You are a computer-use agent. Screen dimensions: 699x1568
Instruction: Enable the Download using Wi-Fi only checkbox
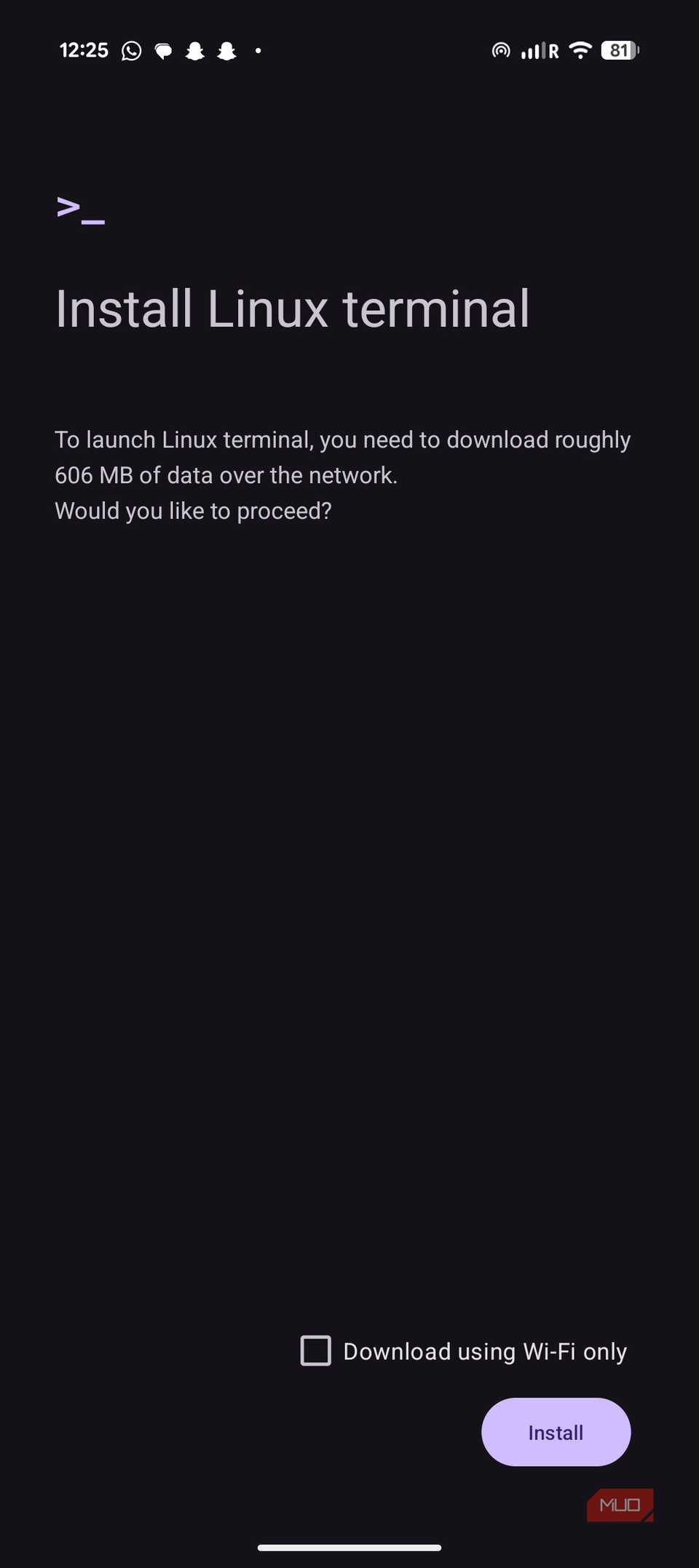coord(315,1350)
